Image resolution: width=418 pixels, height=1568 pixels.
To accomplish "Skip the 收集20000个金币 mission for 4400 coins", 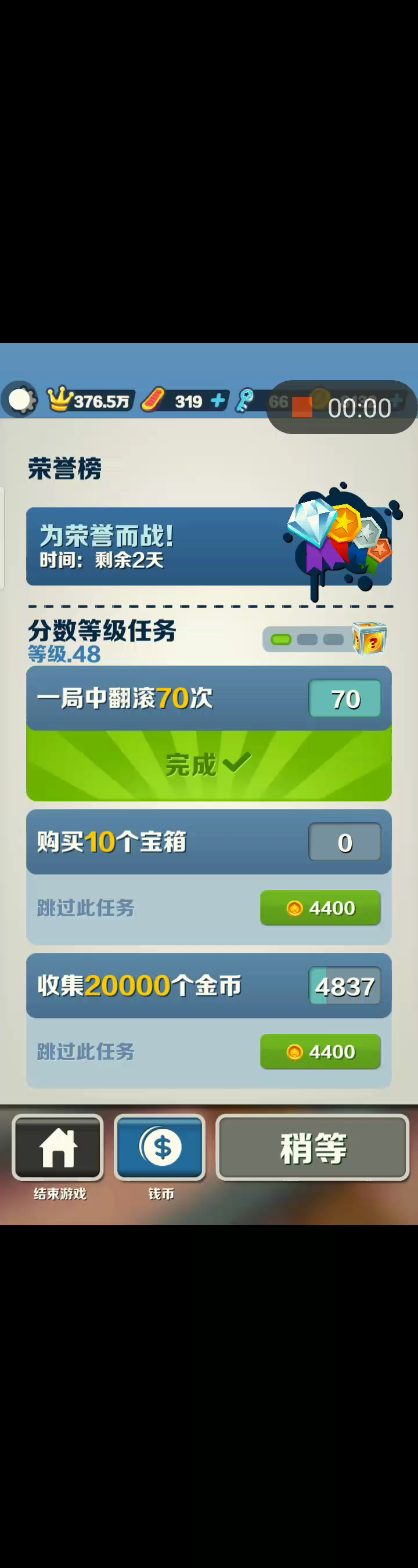I will click(320, 1051).
